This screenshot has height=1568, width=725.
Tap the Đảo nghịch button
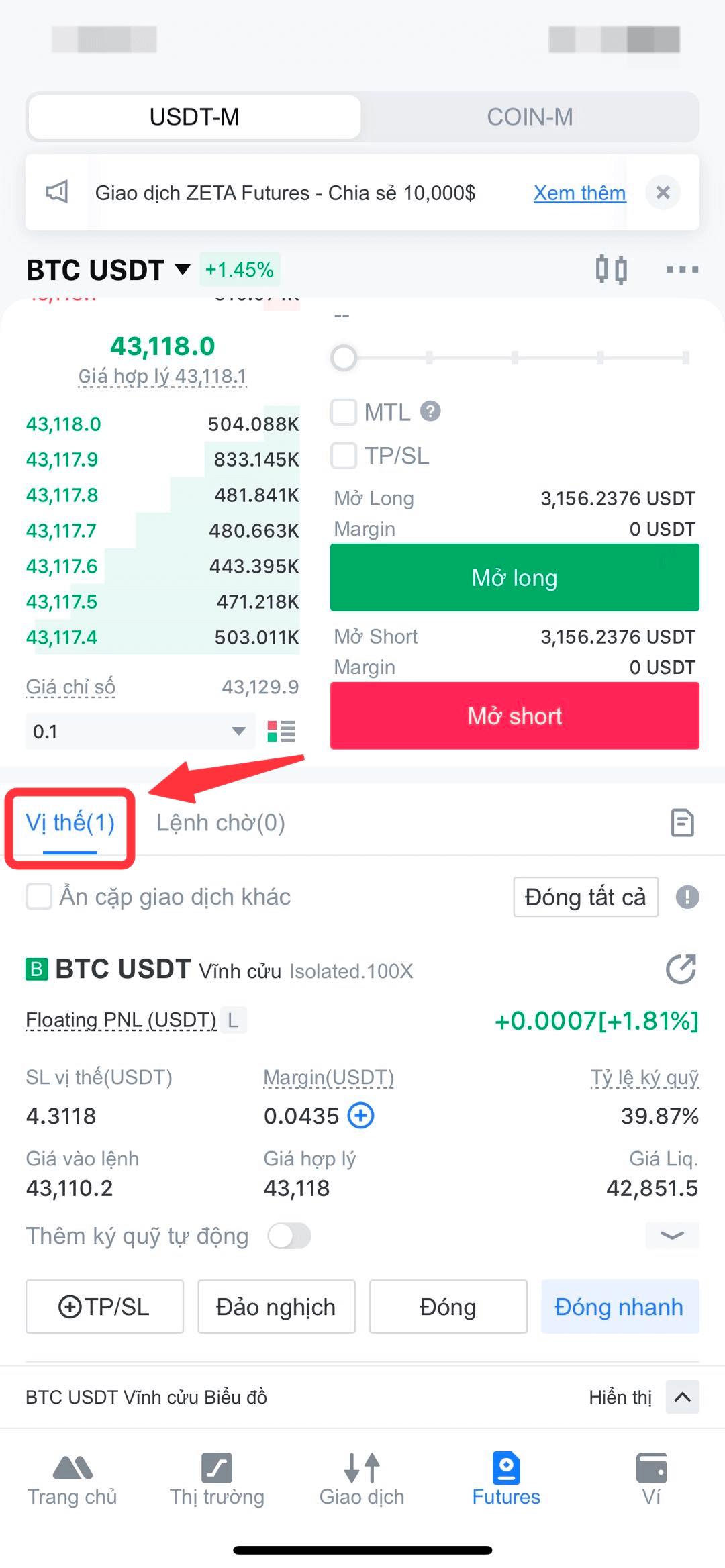point(276,1306)
